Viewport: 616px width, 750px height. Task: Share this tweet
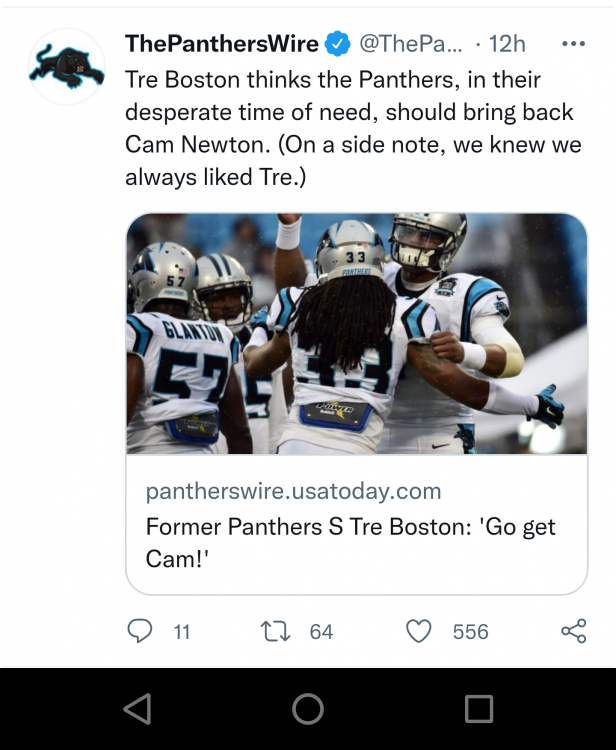pos(573,631)
